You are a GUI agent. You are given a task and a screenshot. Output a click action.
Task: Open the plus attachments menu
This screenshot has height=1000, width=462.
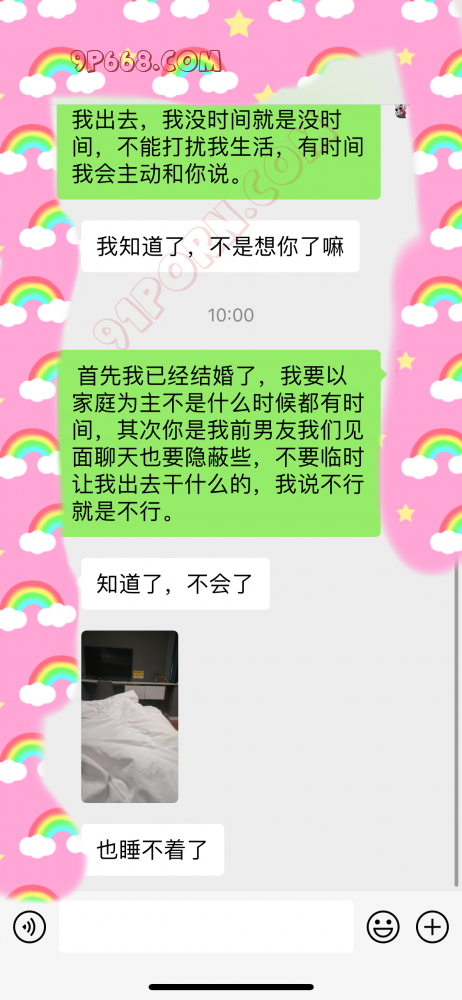433,927
